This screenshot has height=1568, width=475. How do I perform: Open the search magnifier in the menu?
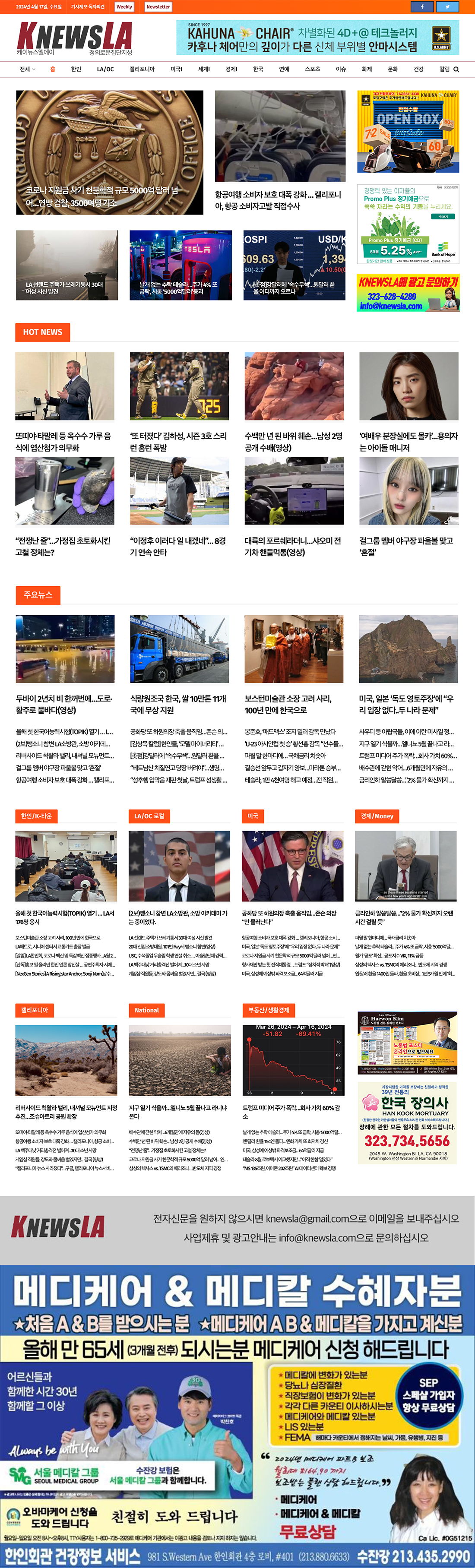coord(456,70)
